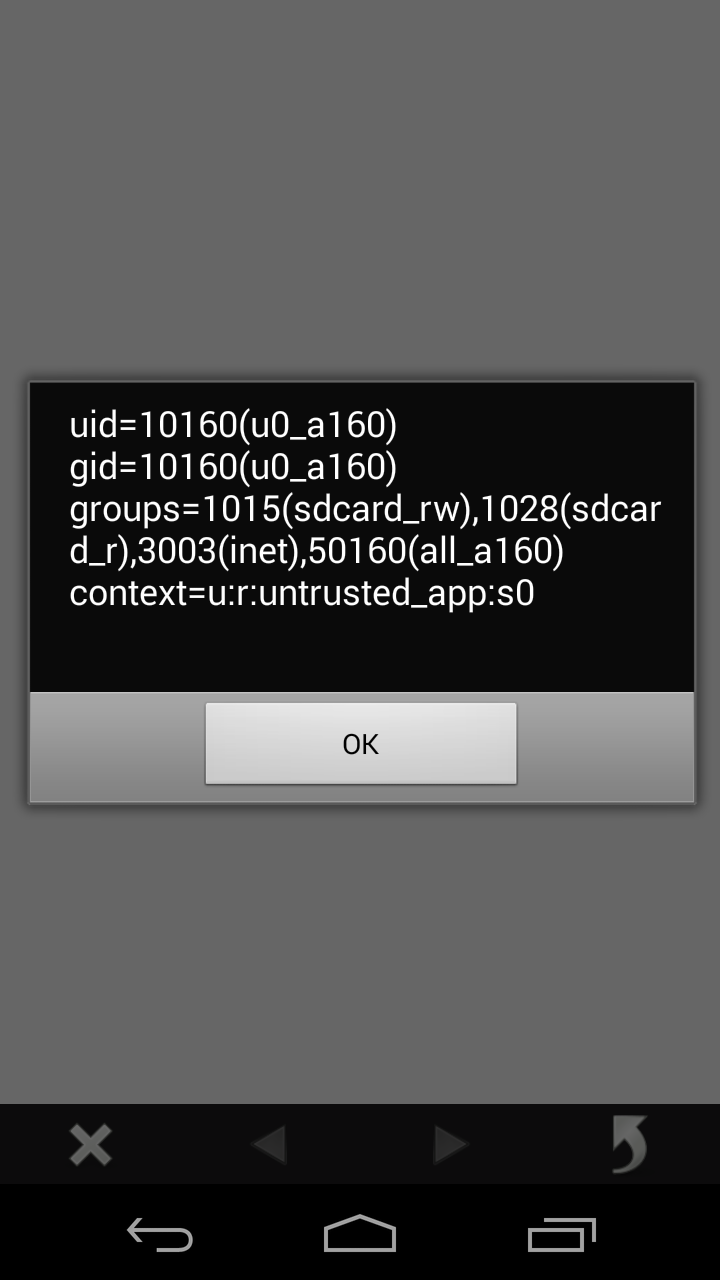Screen dimensions: 720x1280
Task: Open the recent apps overview
Action: click(x=561, y=1235)
